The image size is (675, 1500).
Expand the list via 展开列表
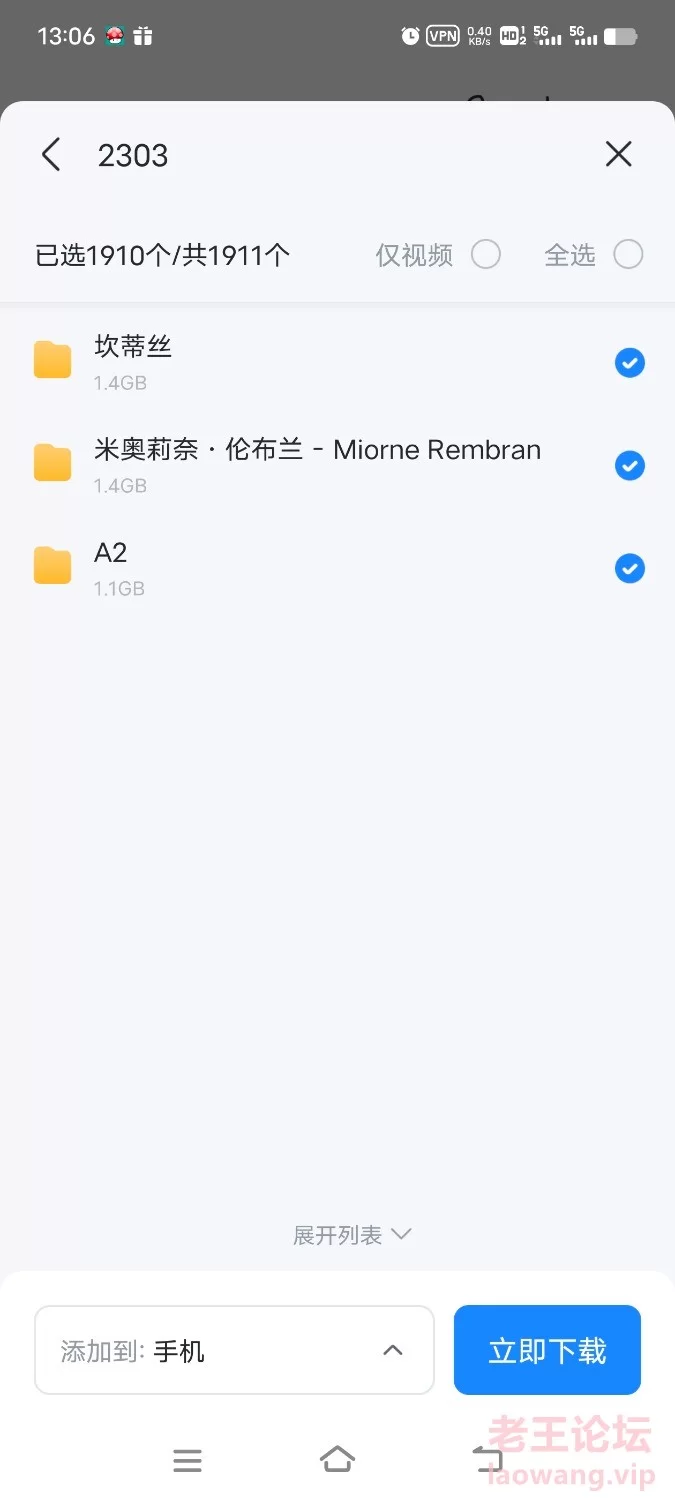coord(352,1235)
